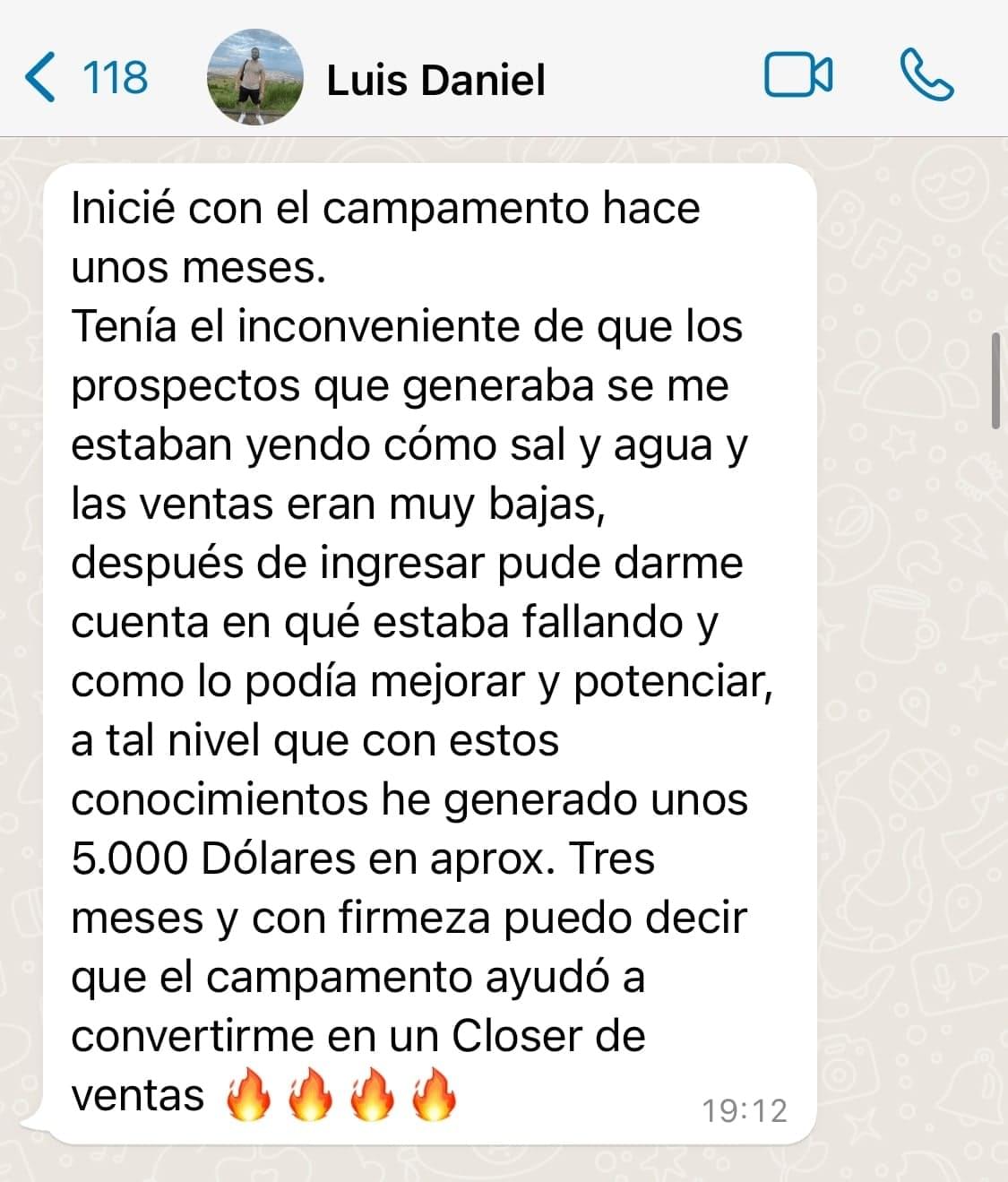View contact info for Luis Daniel
This screenshot has height=1182, width=1008.
(435, 81)
